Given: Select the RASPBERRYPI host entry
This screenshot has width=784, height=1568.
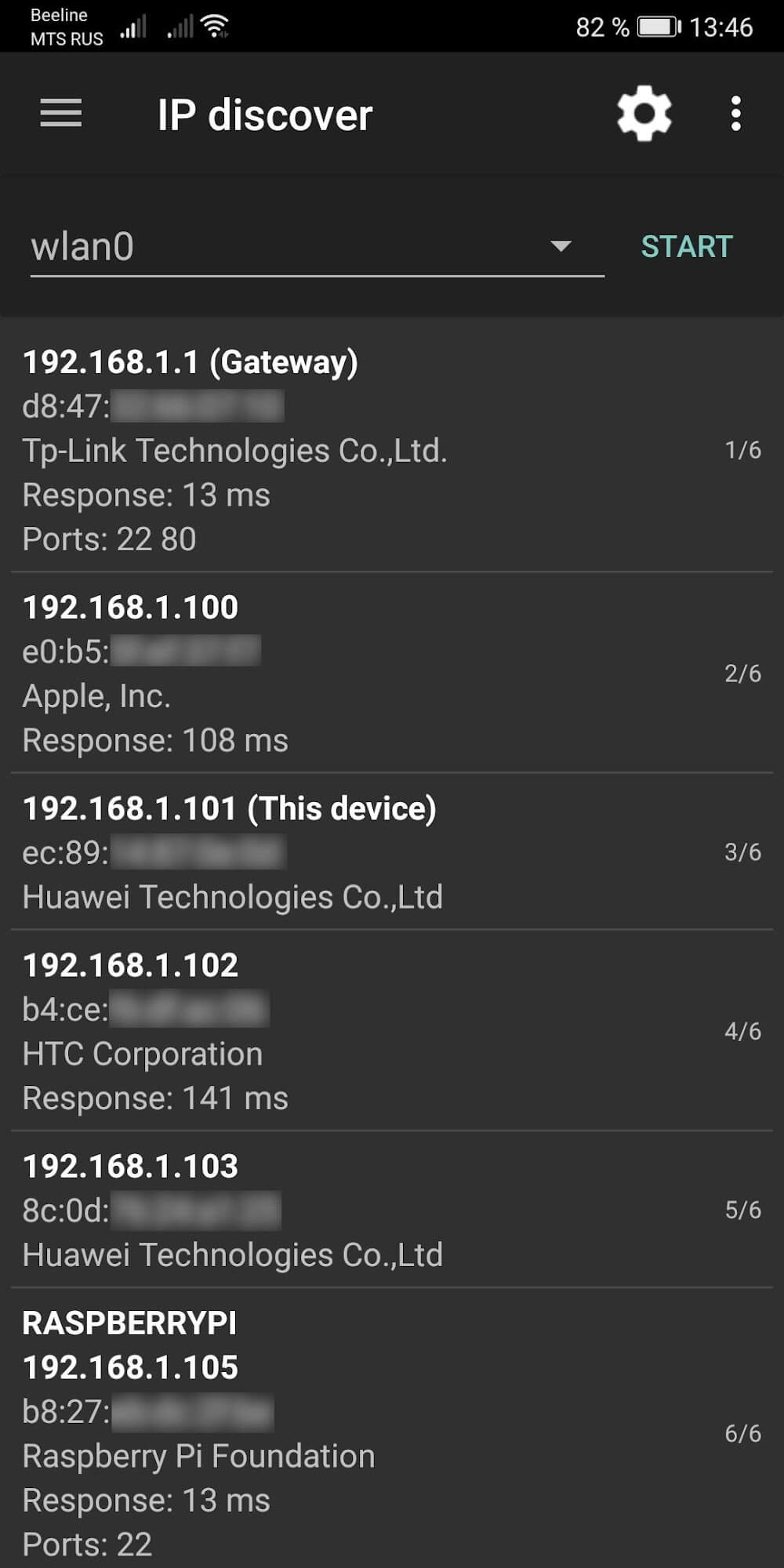Looking at the screenshot, I should pos(392,1433).
